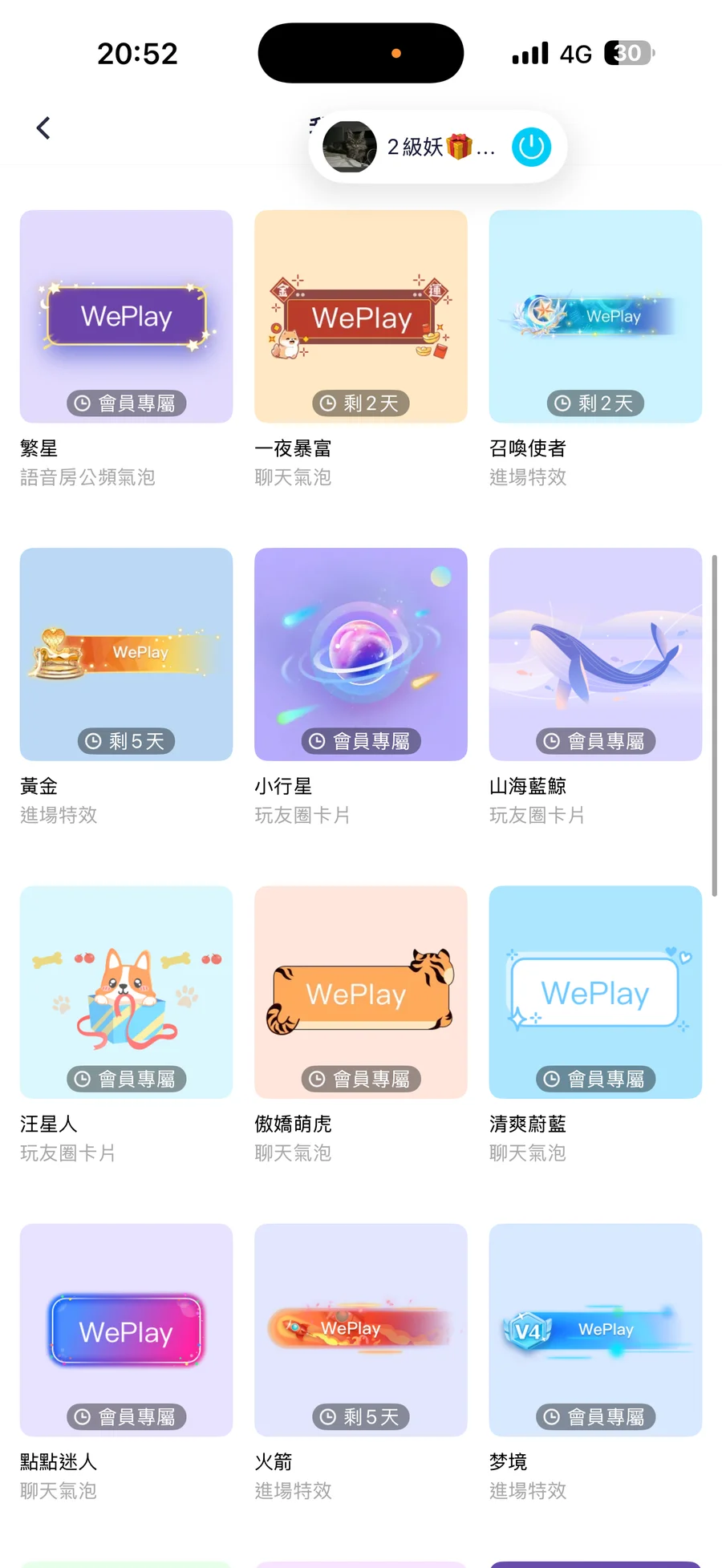The width and height of the screenshot is (722, 1568).
Task: Tap the blue power icon in the floating room bar
Action: pos(531,148)
